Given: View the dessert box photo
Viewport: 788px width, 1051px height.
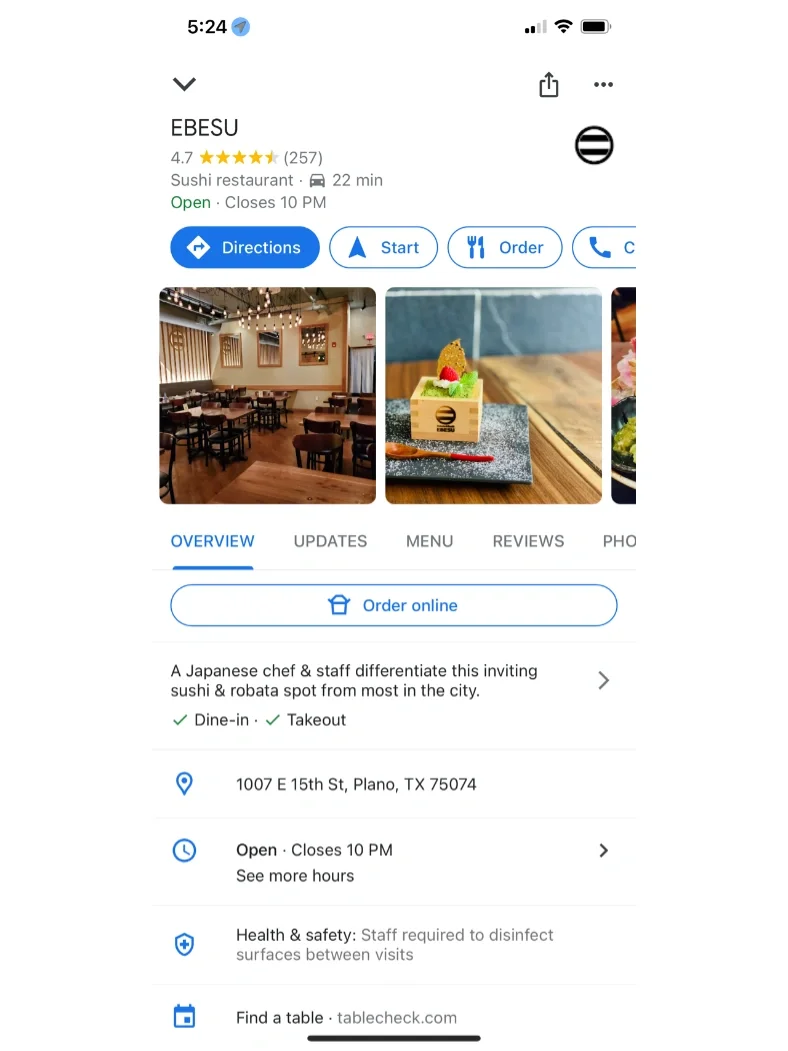Looking at the screenshot, I should [x=493, y=395].
